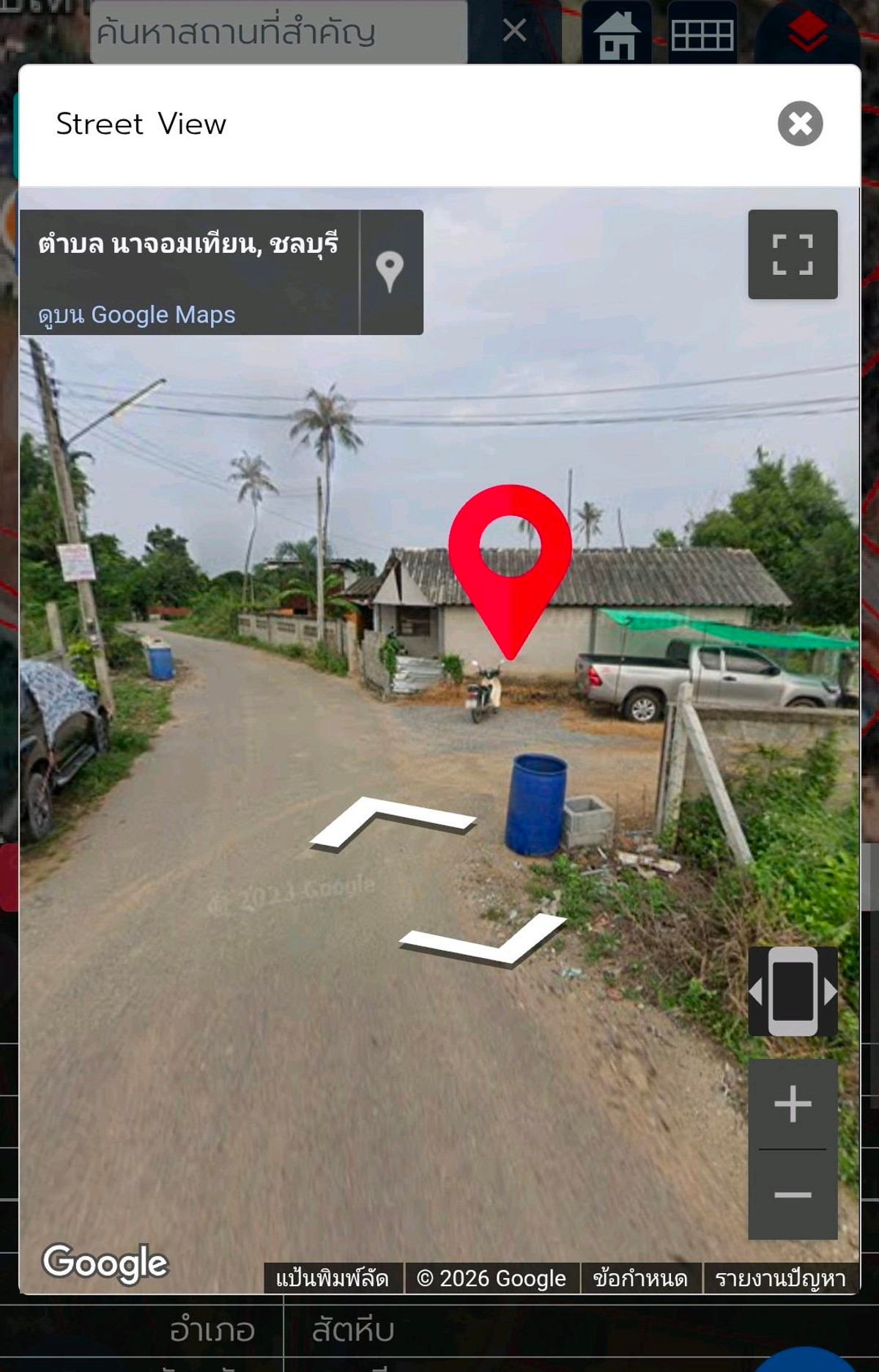Open the terms link (ข้อกำหนด)
This screenshot has width=879, height=1372.
(x=640, y=1278)
